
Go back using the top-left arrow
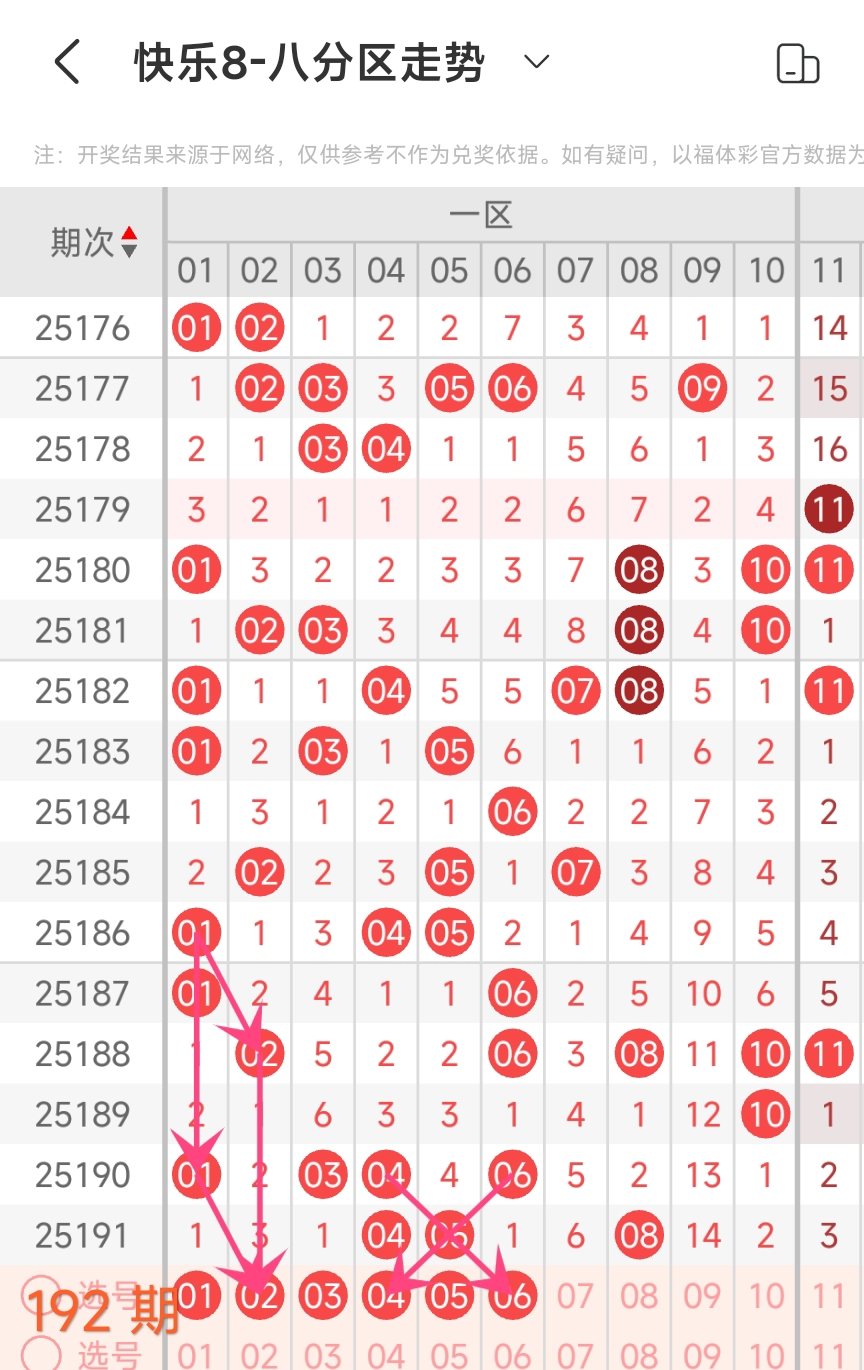click(x=67, y=63)
